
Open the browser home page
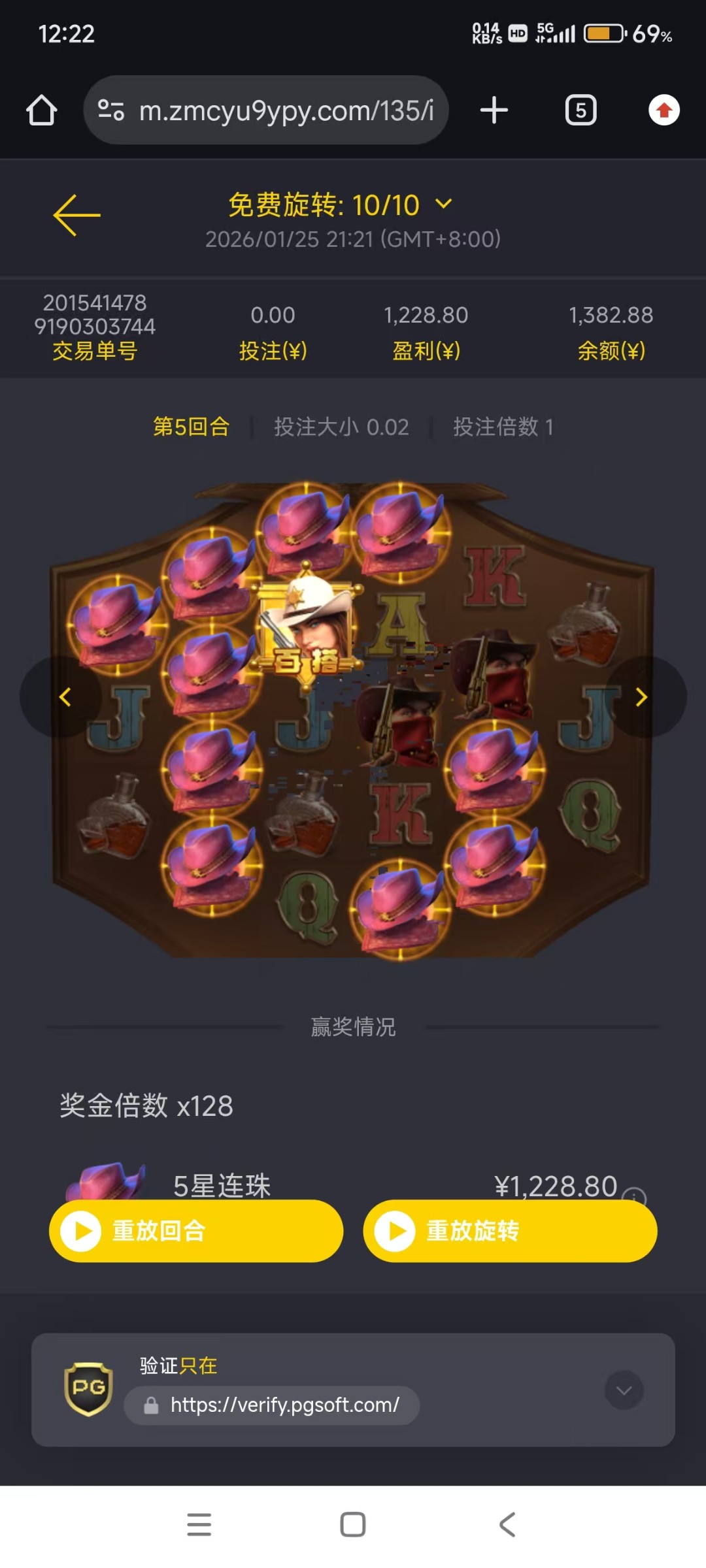point(42,110)
